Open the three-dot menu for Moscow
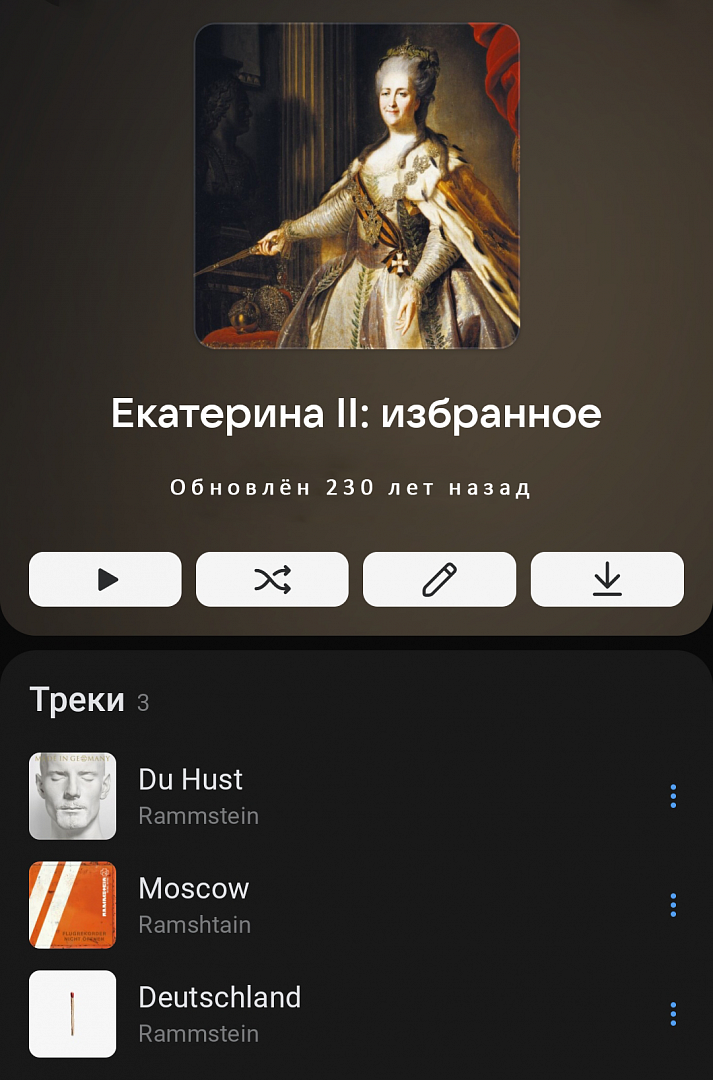The width and height of the screenshot is (713, 1080). pos(673,905)
